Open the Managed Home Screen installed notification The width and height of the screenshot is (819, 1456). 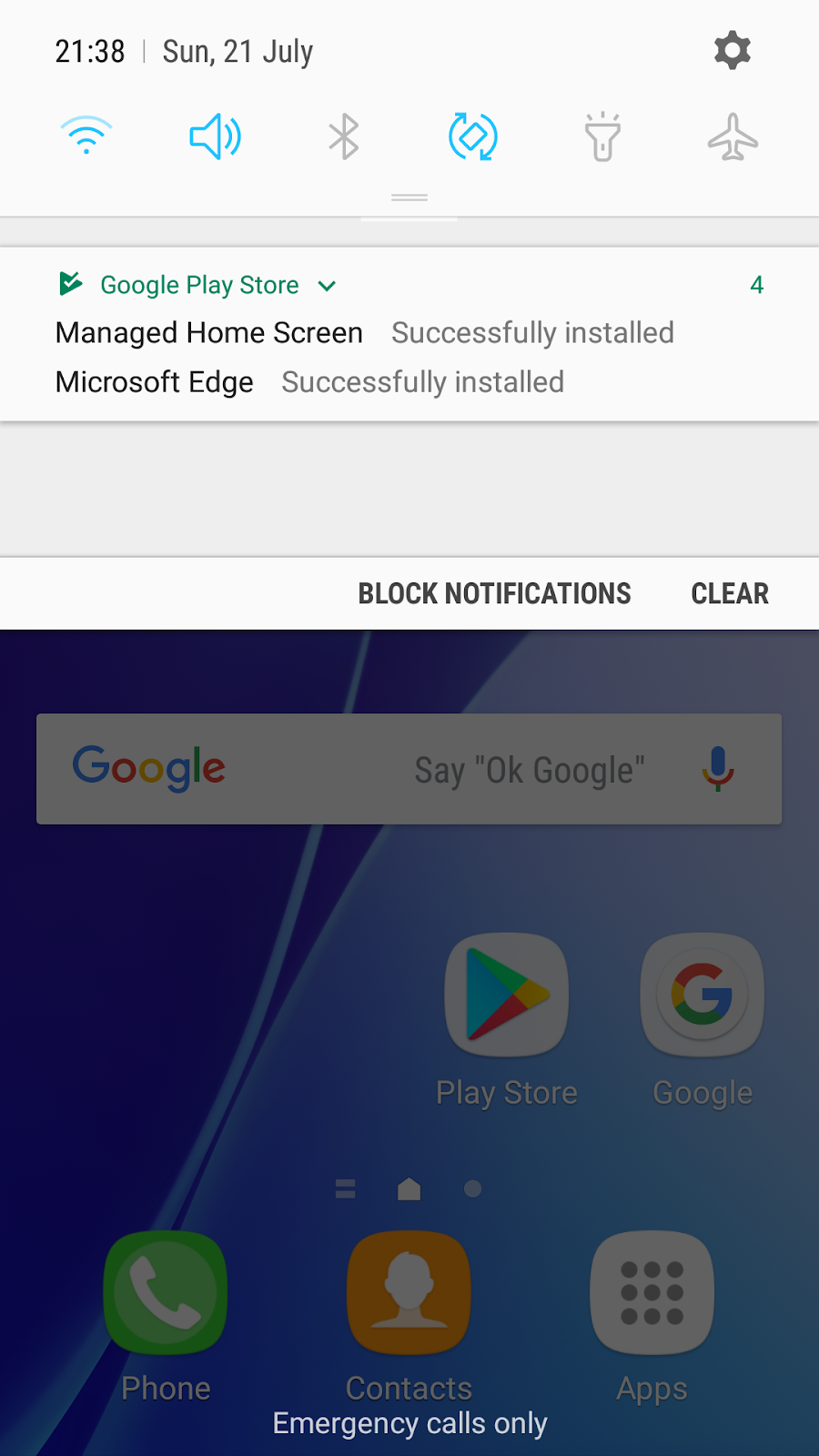(x=364, y=333)
